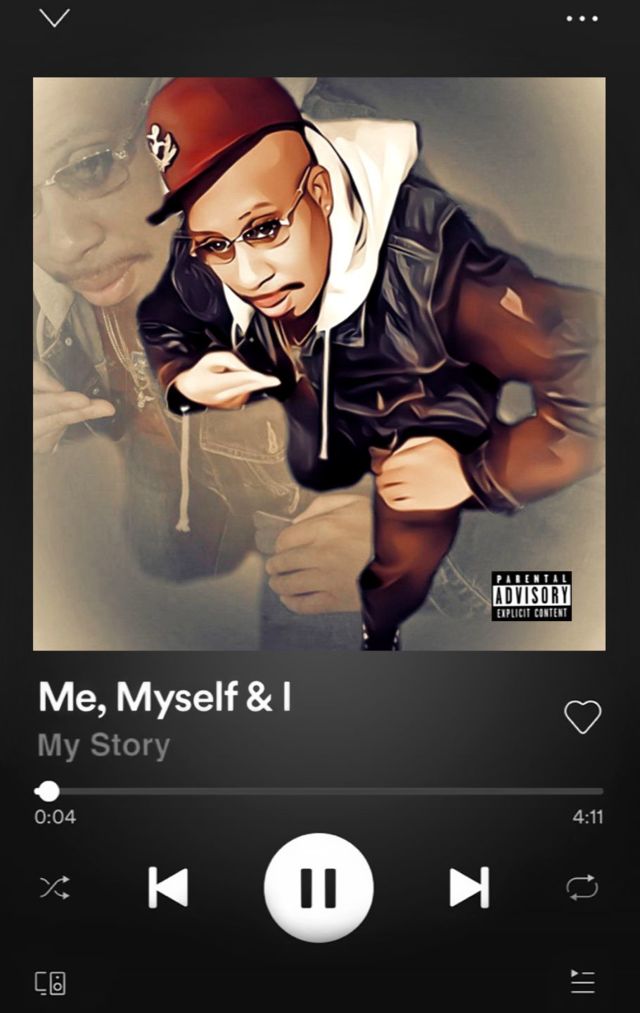The image size is (640, 1013).
Task: Pause the current track
Action: point(318,887)
